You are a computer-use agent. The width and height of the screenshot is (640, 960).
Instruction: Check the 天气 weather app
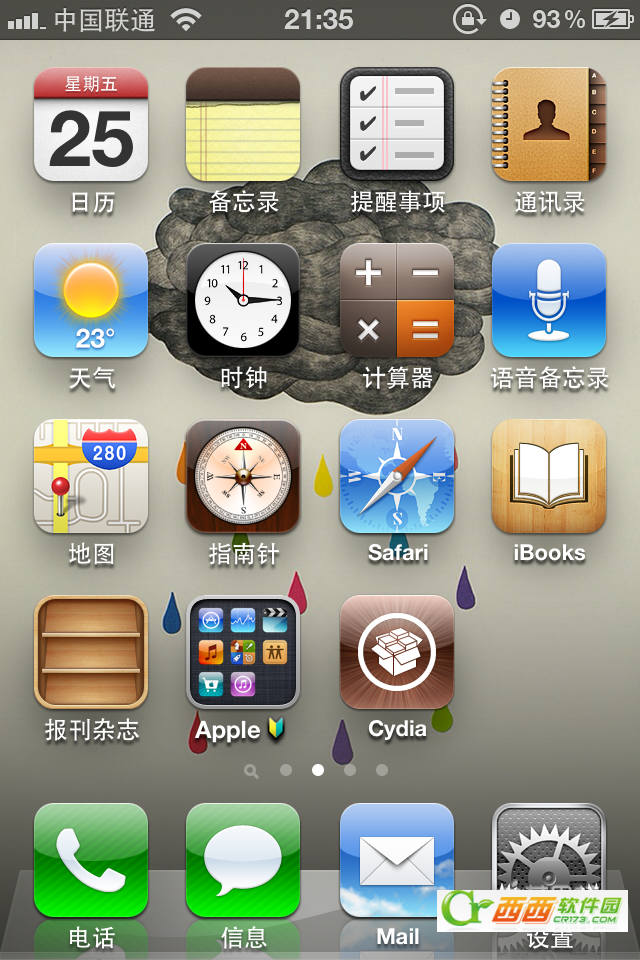click(91, 301)
